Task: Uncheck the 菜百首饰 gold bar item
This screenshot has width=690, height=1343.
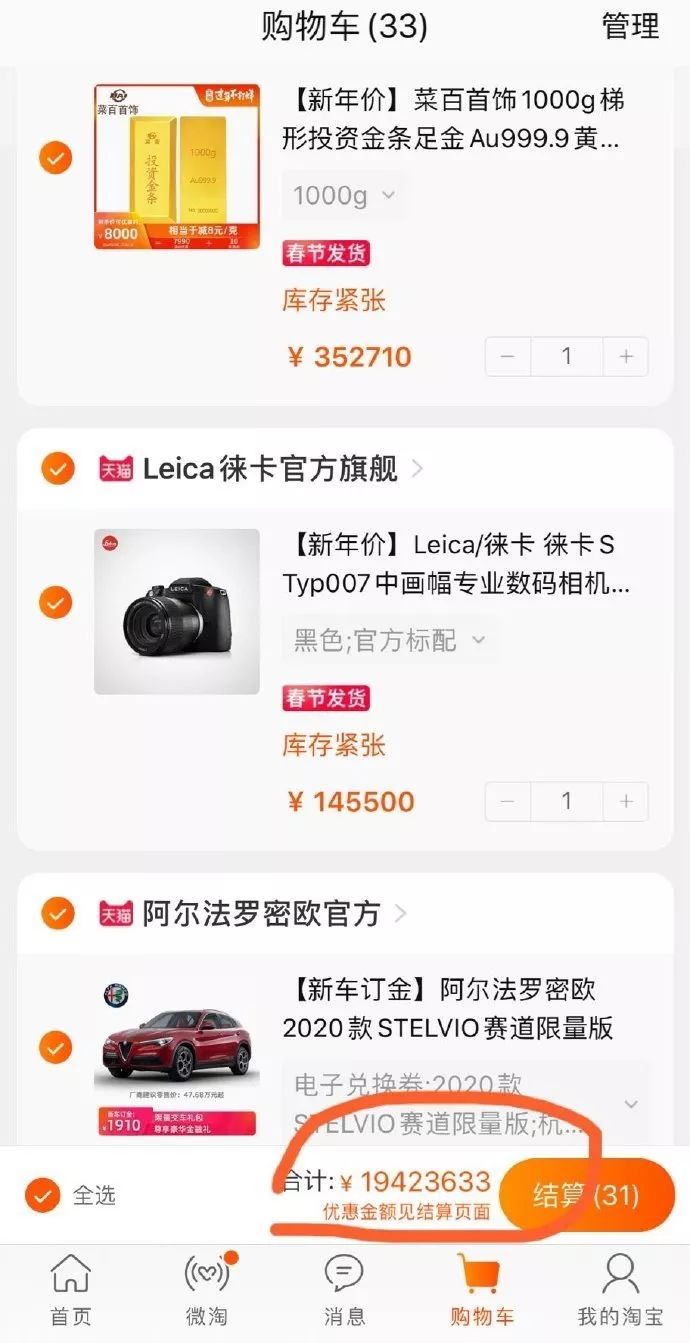Action: [56, 158]
